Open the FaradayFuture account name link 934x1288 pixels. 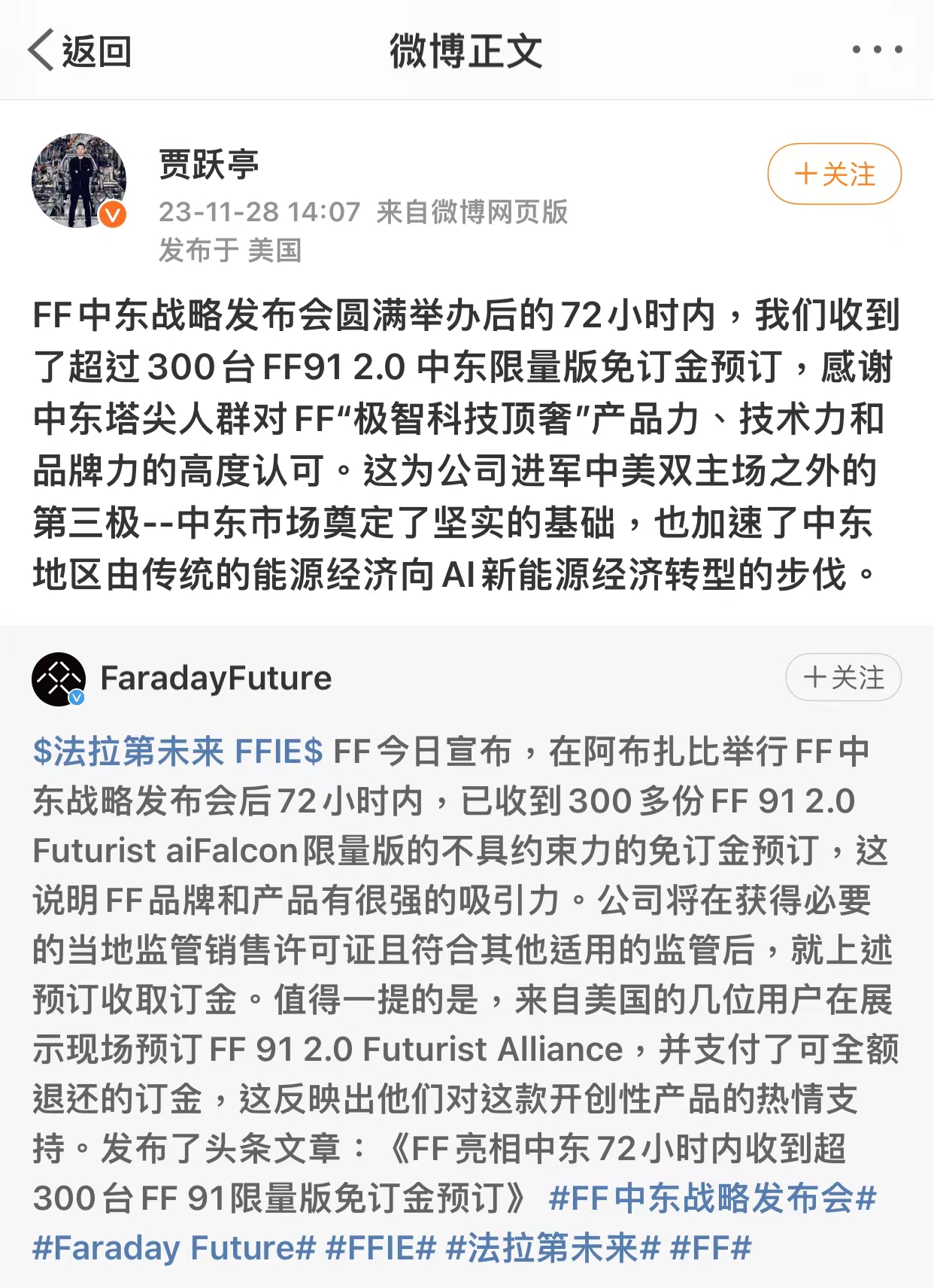tap(216, 678)
